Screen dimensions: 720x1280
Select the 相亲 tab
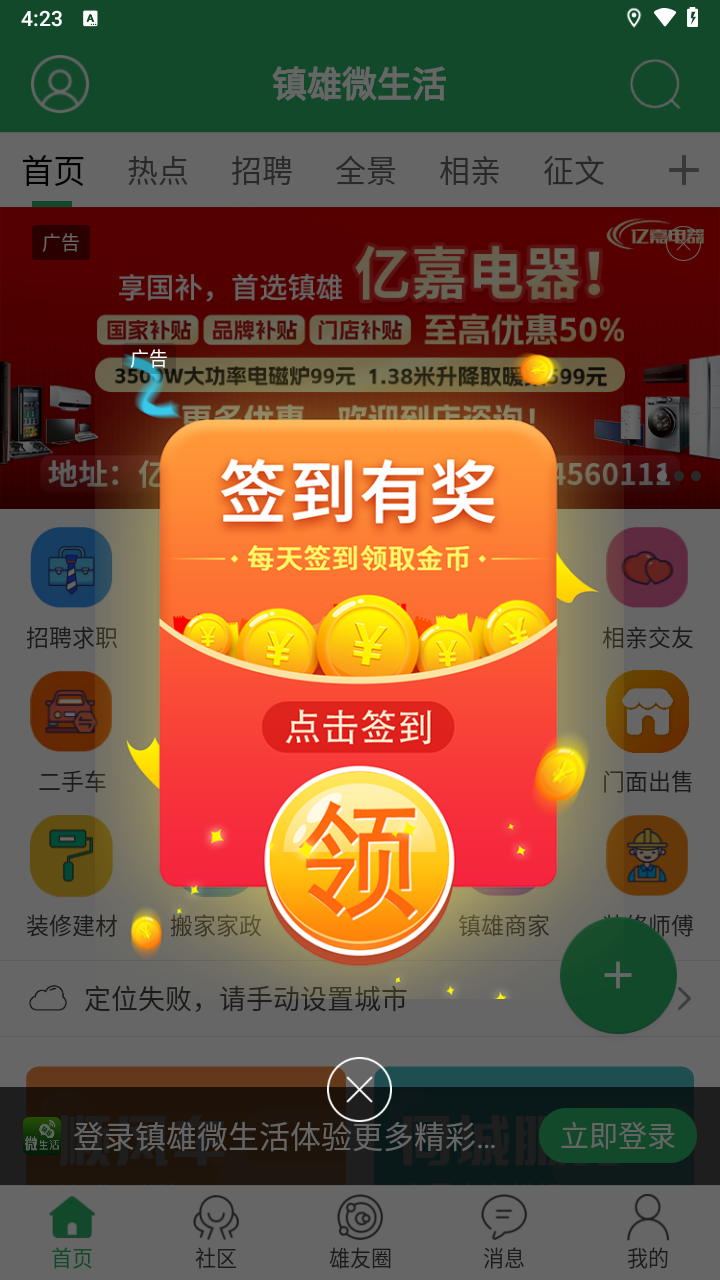click(470, 171)
